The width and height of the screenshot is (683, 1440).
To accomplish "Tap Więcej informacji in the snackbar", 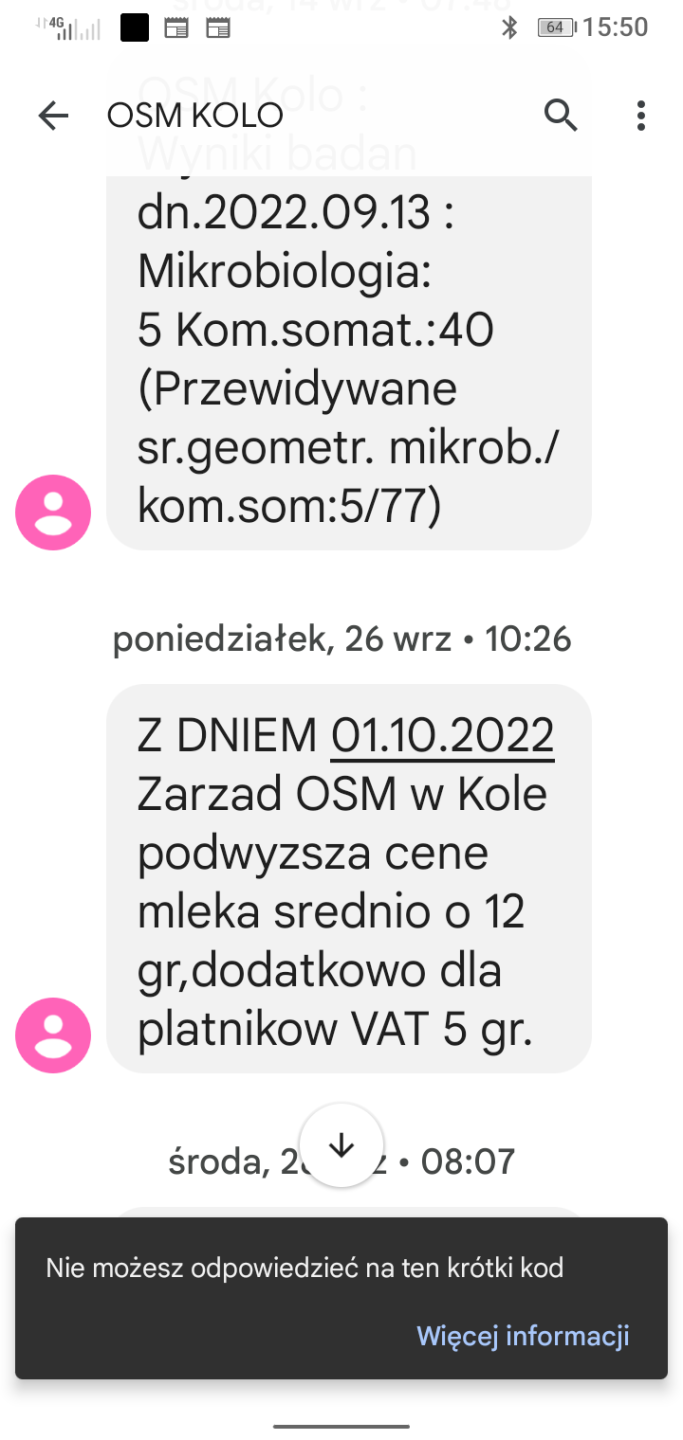I will tap(522, 1336).
